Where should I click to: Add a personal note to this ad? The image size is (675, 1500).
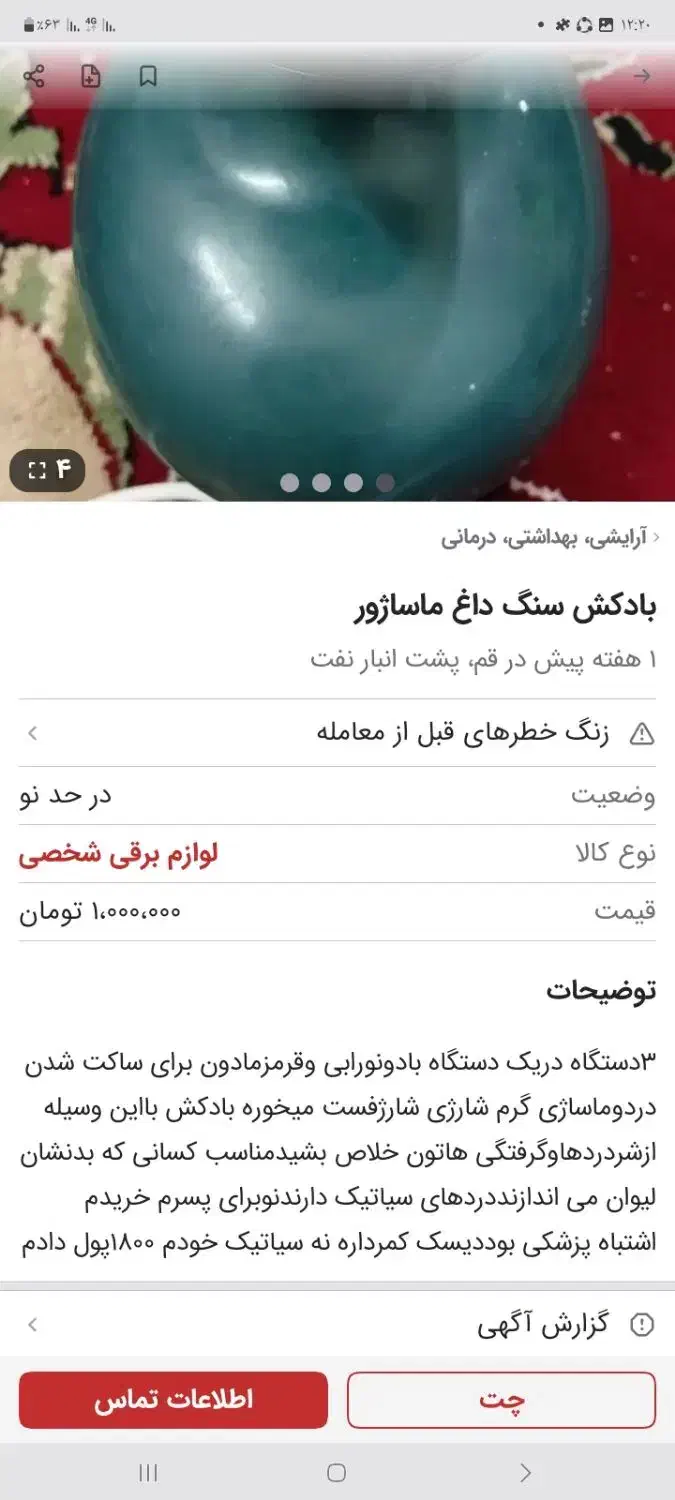pos(91,76)
